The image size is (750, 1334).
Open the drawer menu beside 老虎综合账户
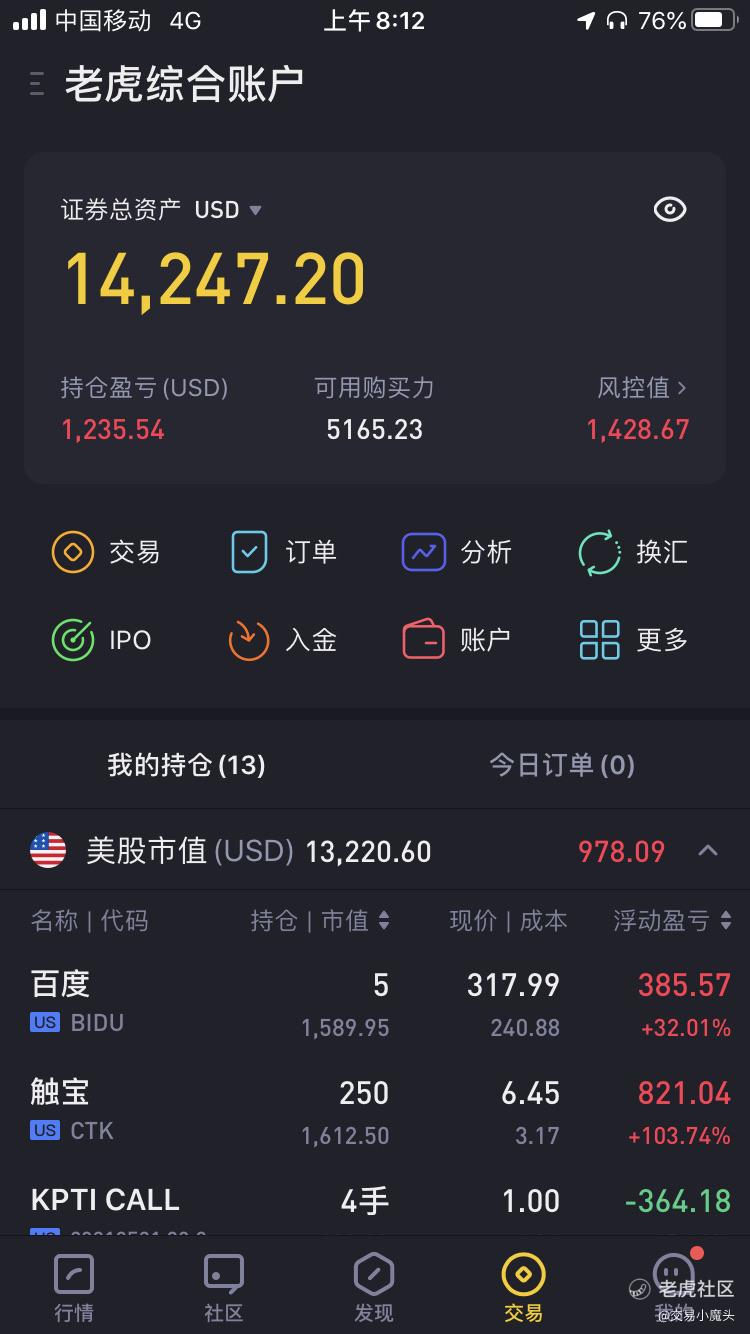coord(37,84)
